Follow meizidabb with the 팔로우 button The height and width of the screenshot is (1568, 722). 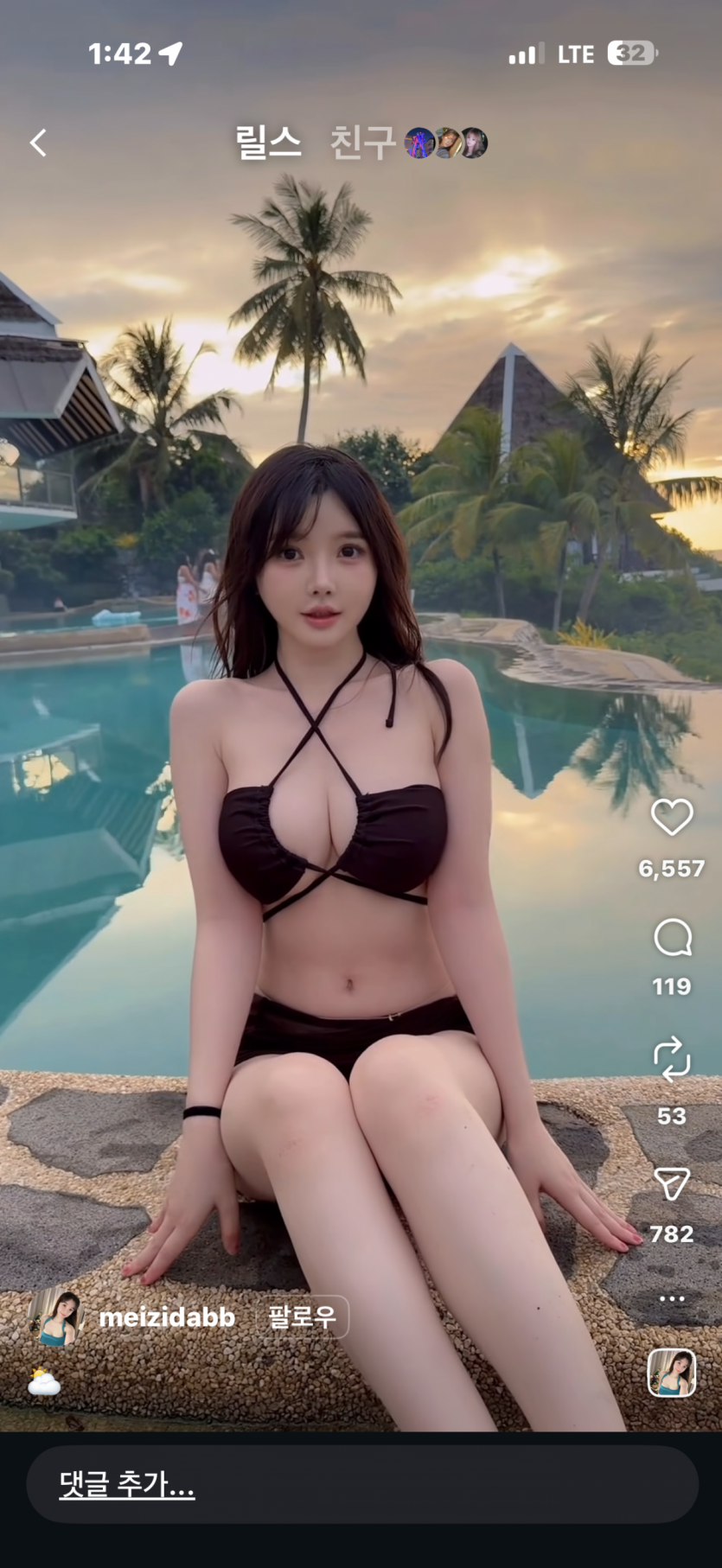point(302,1317)
